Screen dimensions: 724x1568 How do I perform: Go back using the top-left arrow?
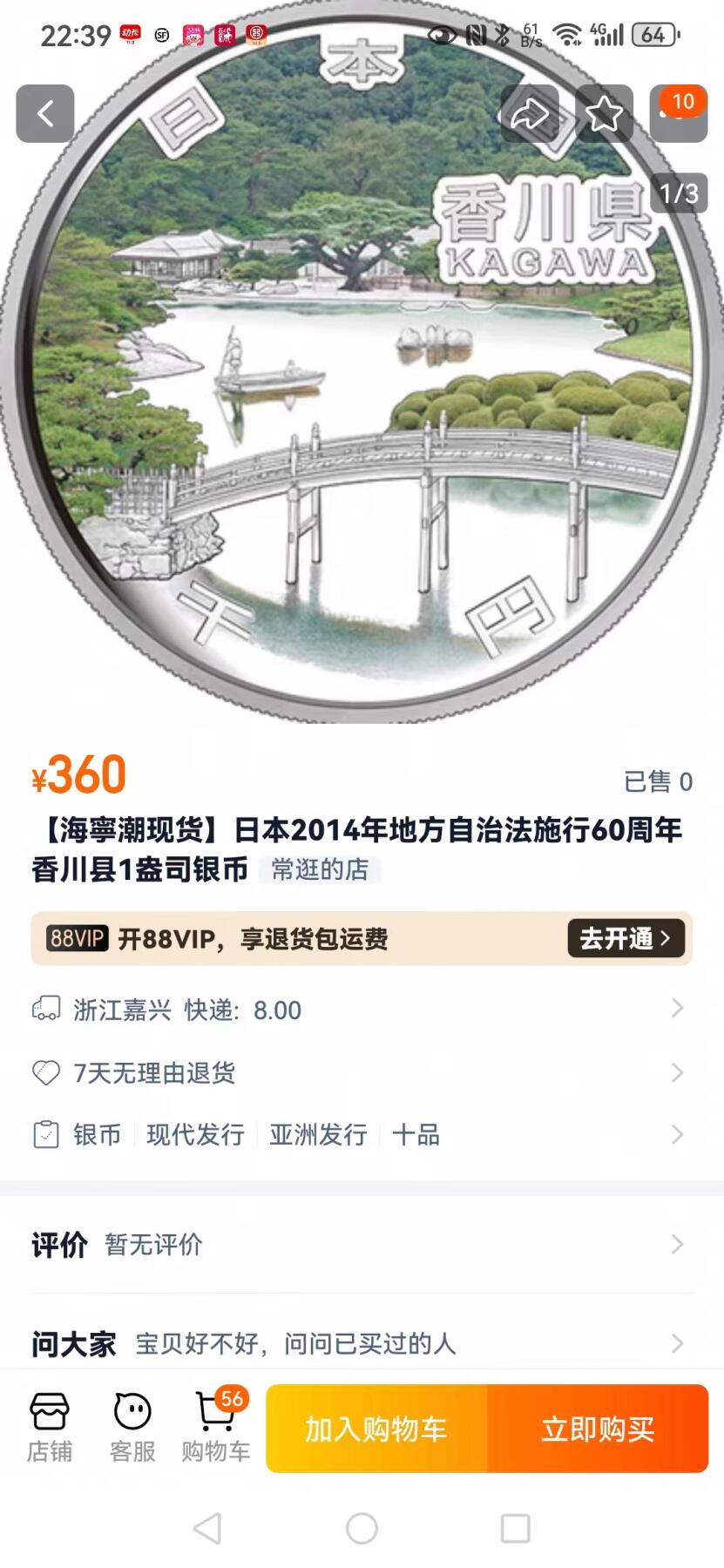pyautogui.click(x=45, y=113)
